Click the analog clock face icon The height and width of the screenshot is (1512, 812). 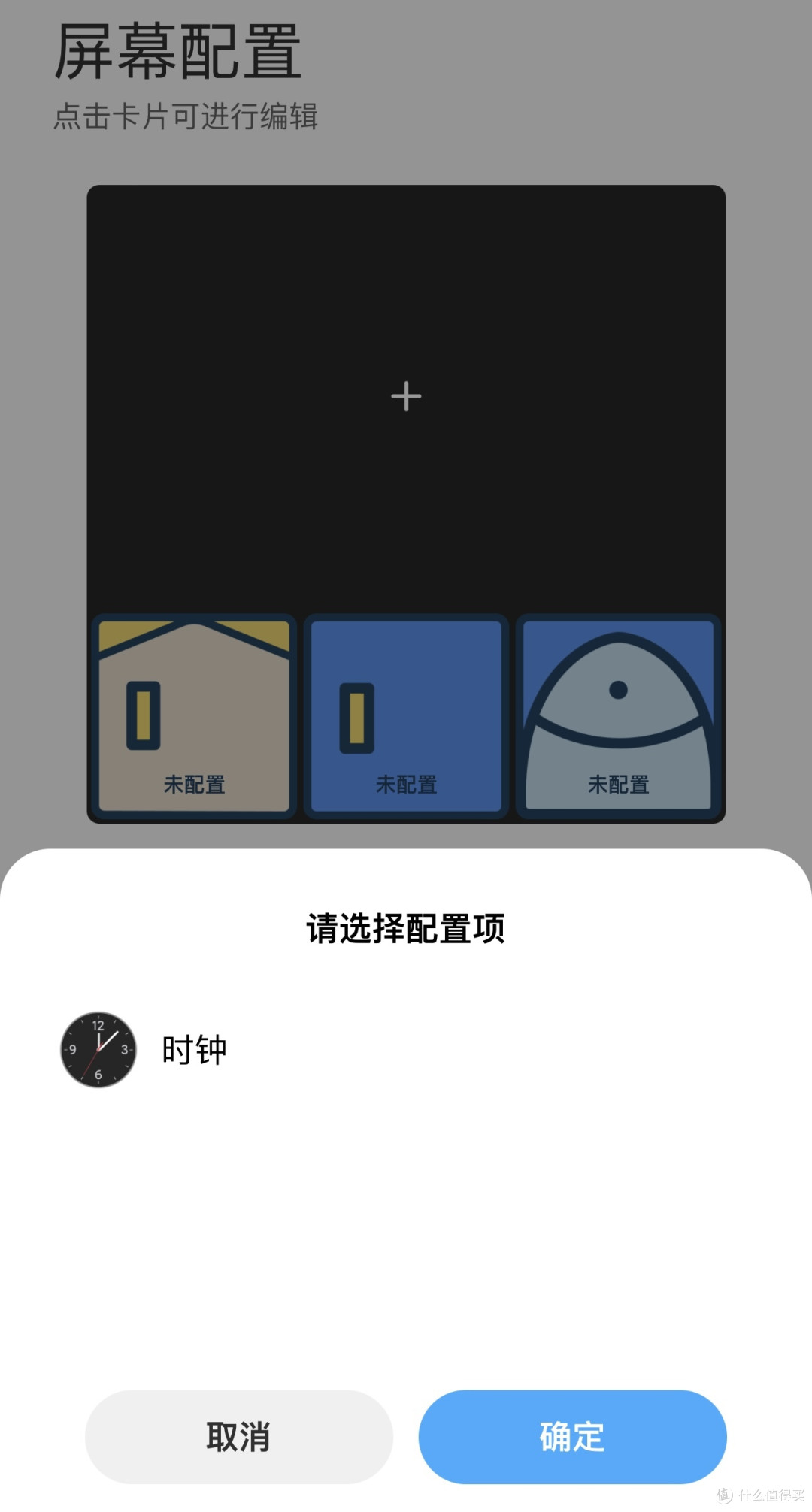point(98,1051)
